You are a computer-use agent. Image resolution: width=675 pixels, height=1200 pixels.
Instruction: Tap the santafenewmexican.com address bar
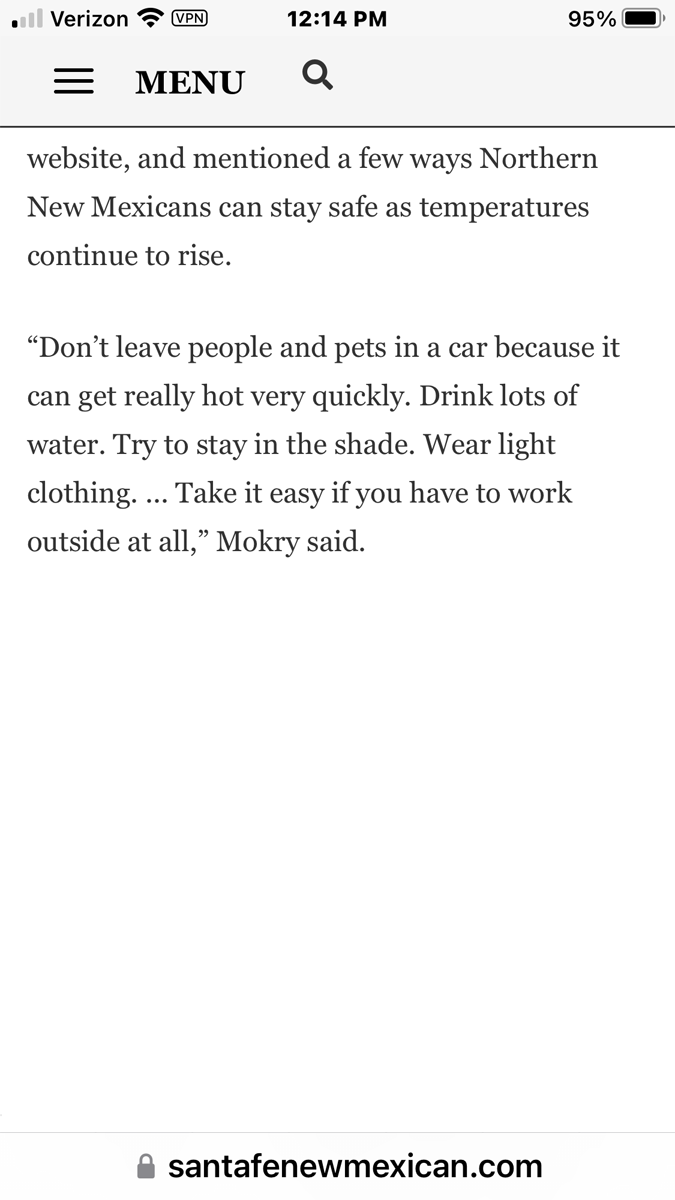tap(339, 1166)
